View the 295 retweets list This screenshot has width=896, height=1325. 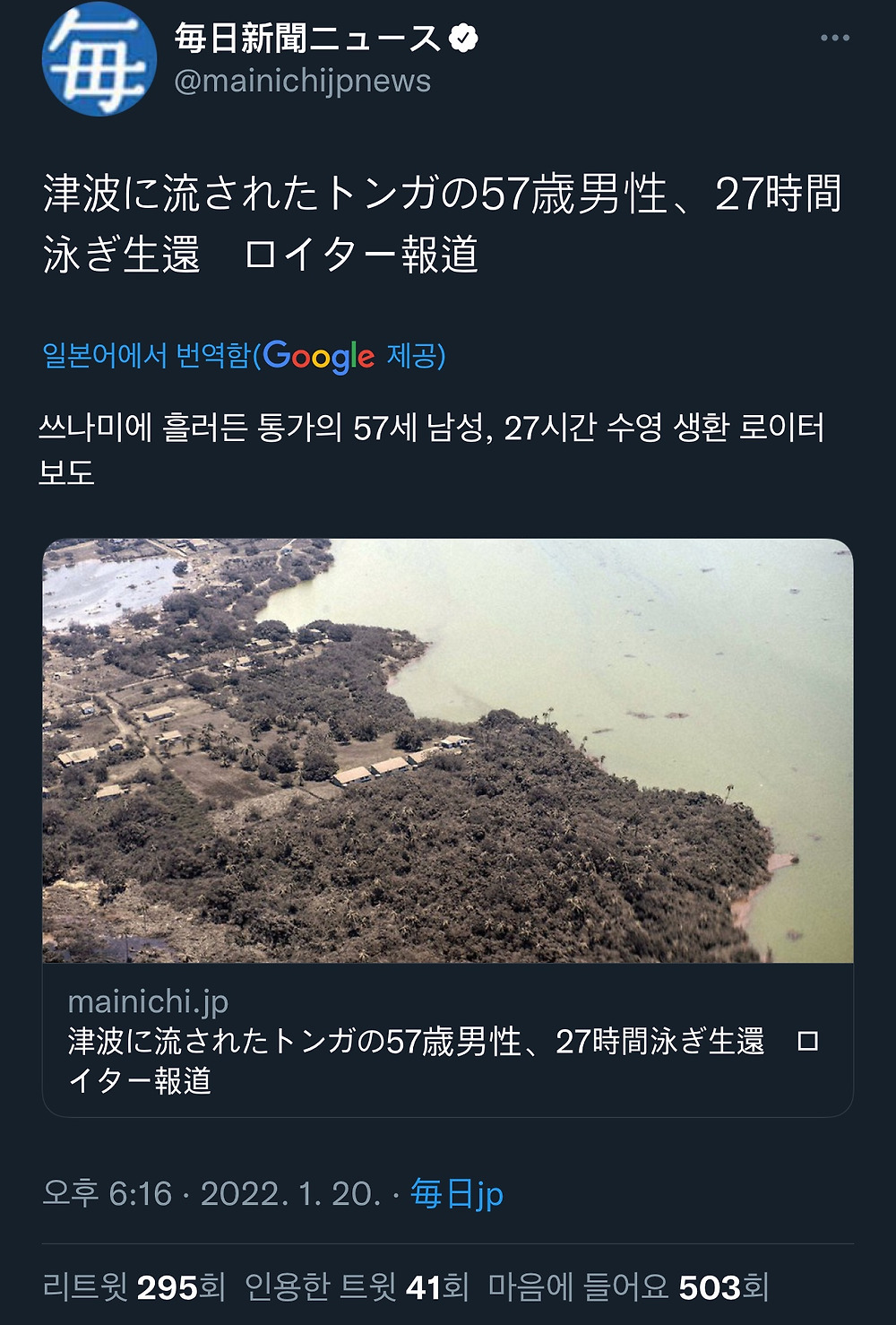tap(134, 1287)
